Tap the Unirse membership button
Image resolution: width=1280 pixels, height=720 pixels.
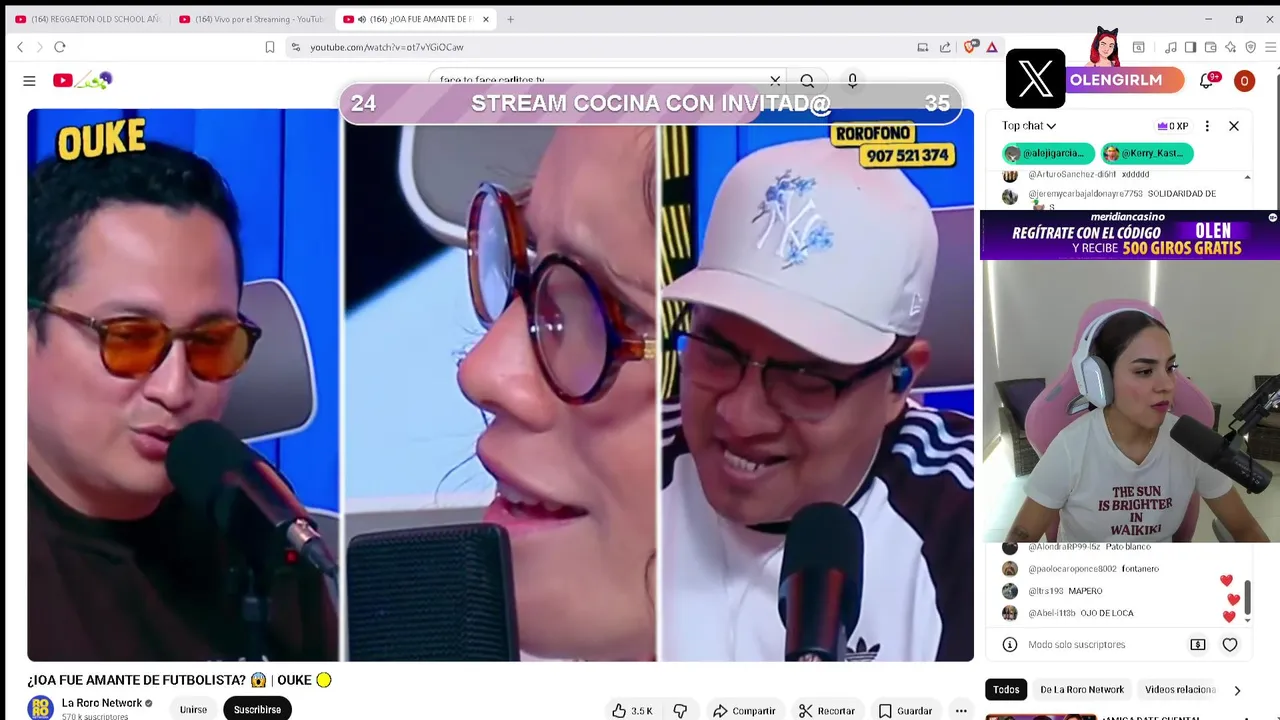[193, 709]
